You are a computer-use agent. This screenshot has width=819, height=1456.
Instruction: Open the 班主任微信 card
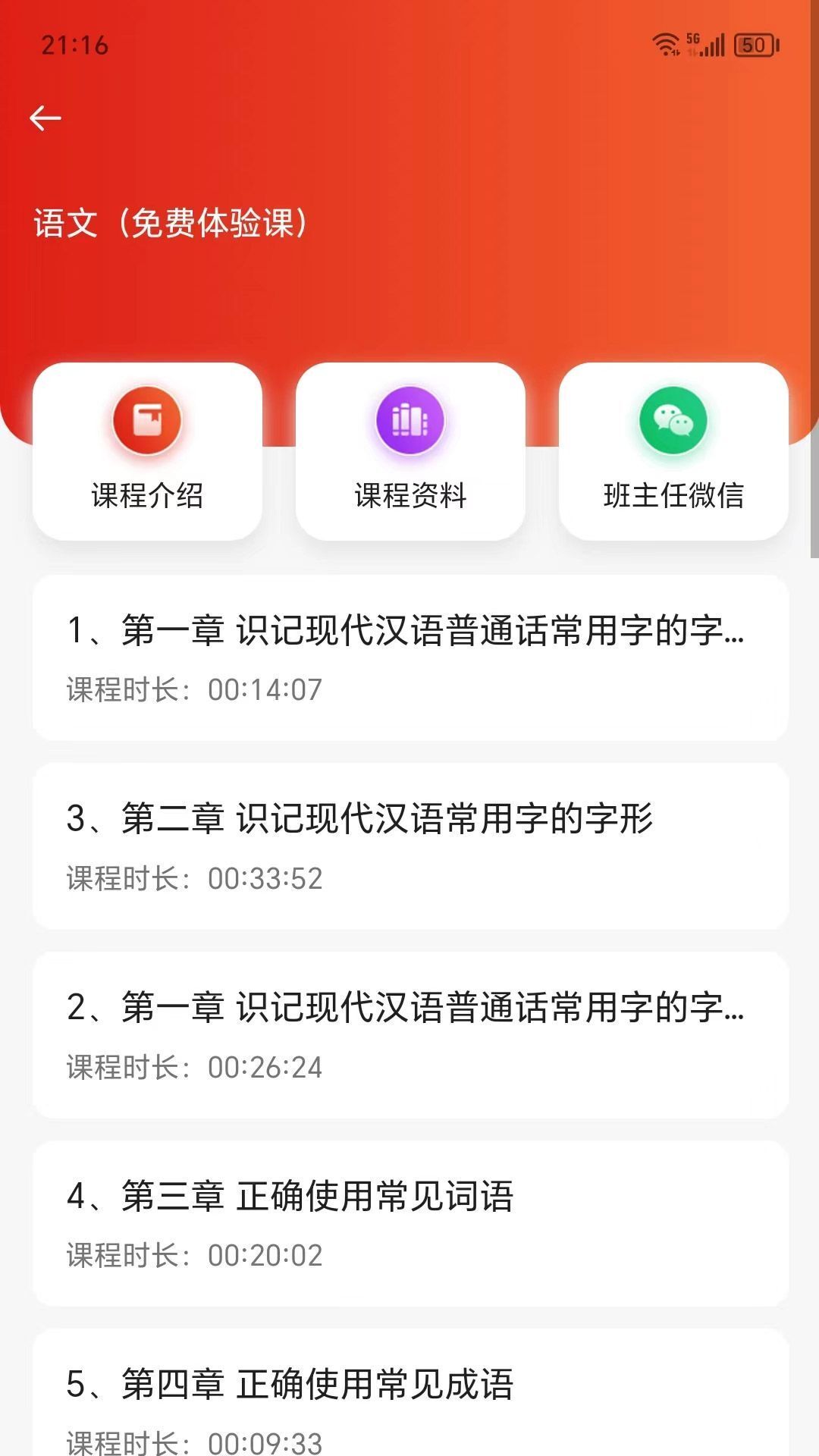673,451
